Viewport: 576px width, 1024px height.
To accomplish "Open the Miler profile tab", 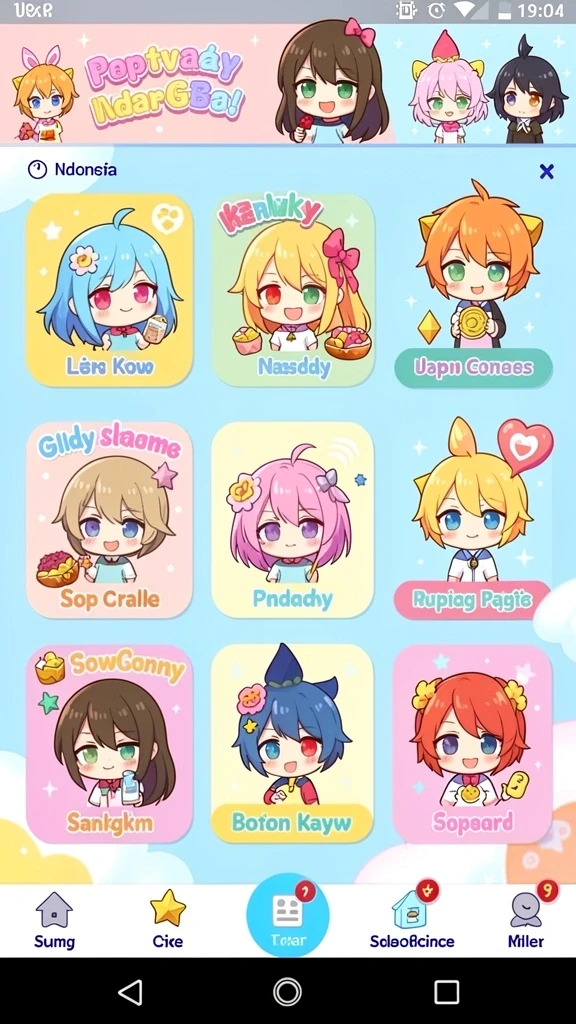I will click(x=526, y=921).
